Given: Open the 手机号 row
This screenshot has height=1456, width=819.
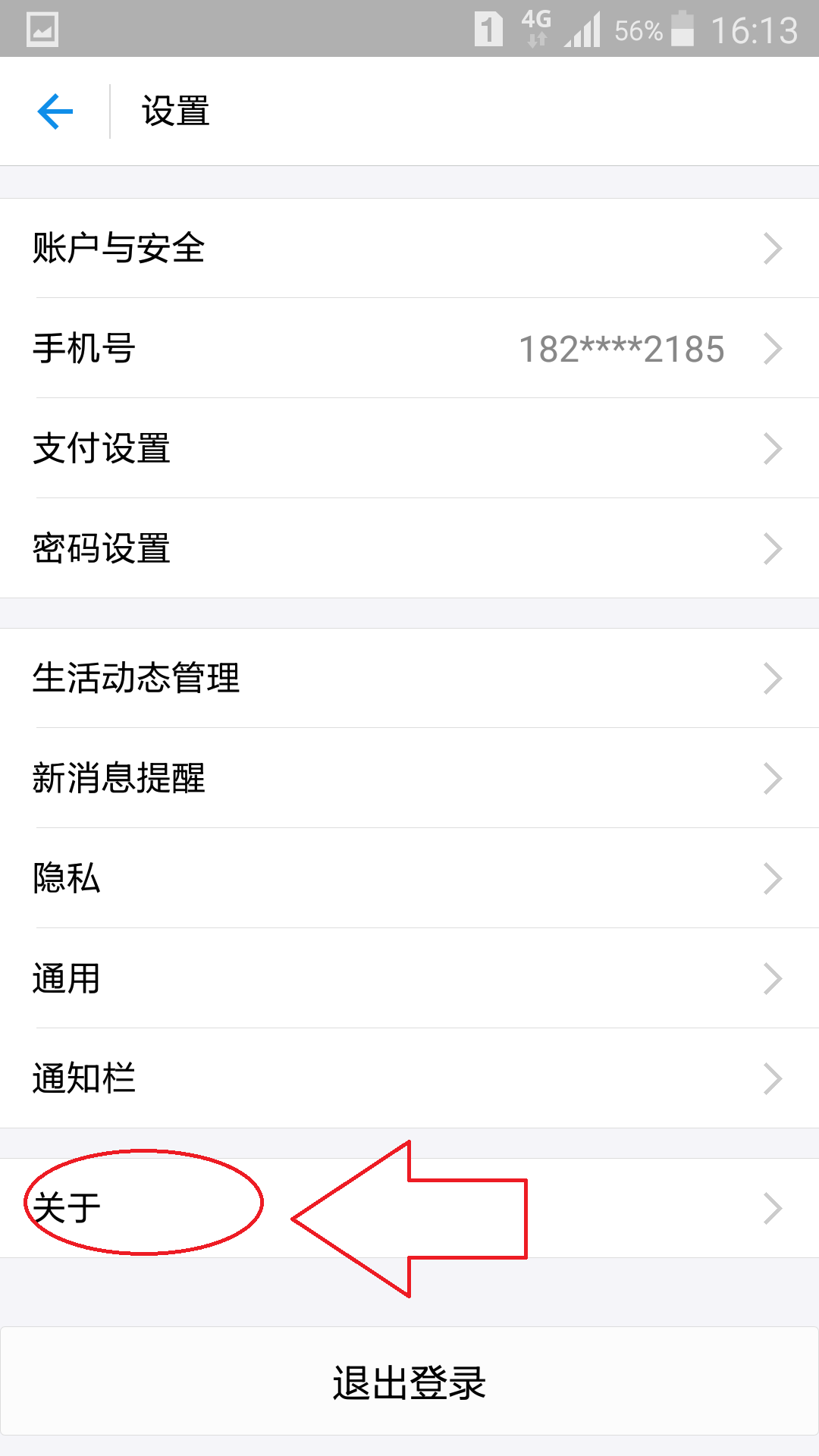Looking at the screenshot, I should pos(409,348).
